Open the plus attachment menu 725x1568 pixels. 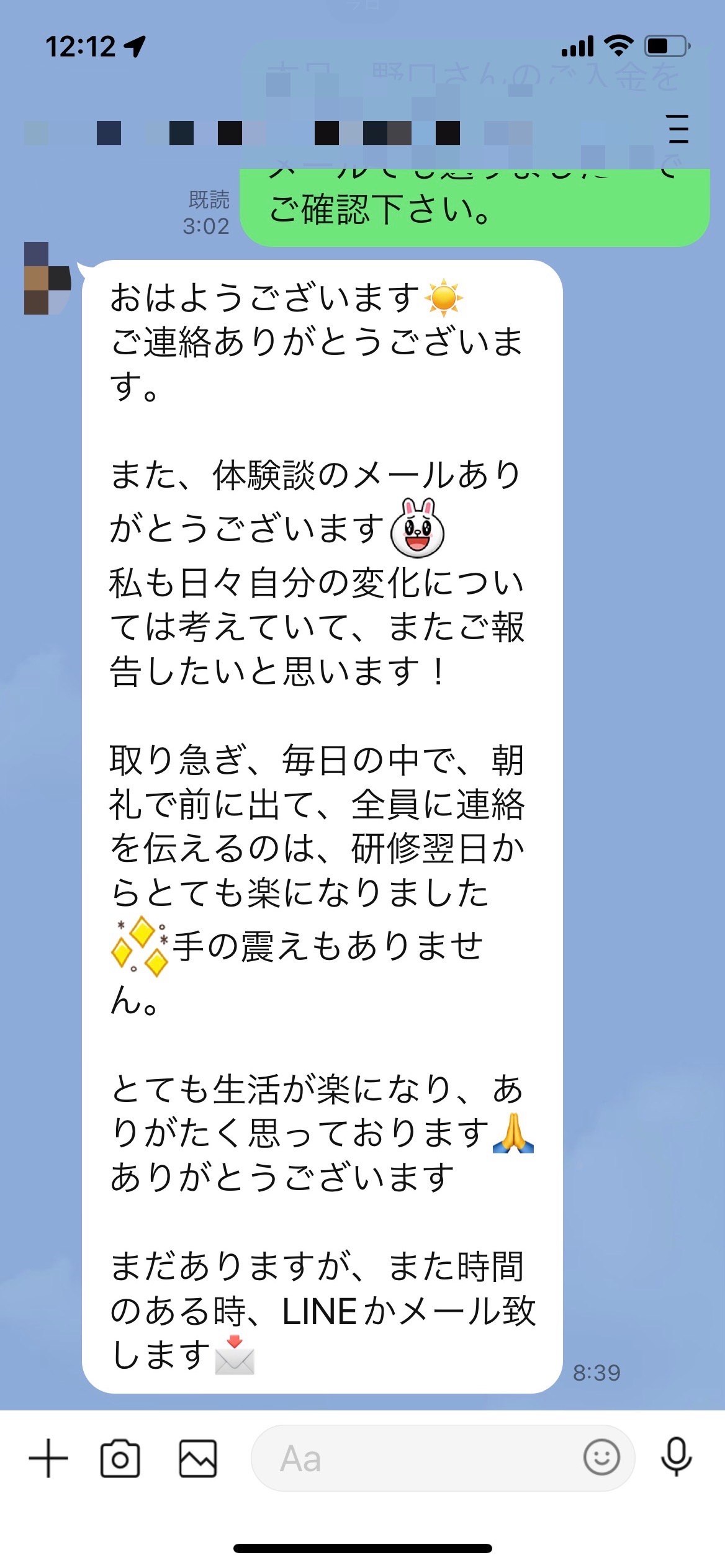[x=48, y=1458]
